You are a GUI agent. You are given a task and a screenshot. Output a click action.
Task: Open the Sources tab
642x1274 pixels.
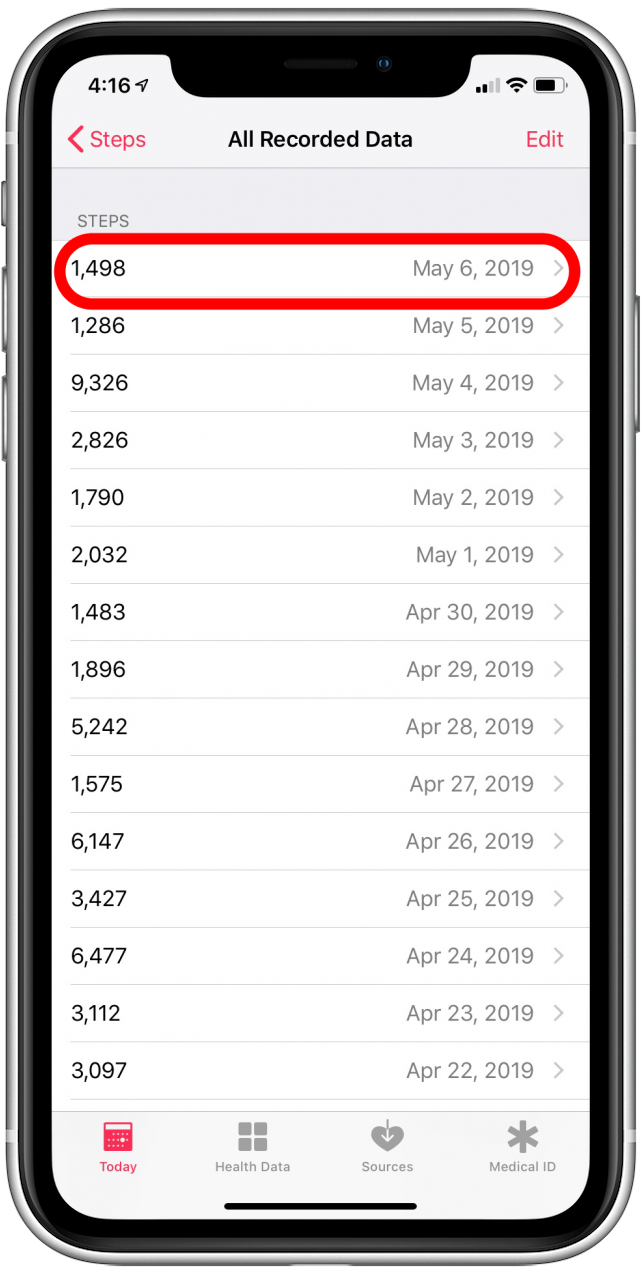[x=387, y=1147]
